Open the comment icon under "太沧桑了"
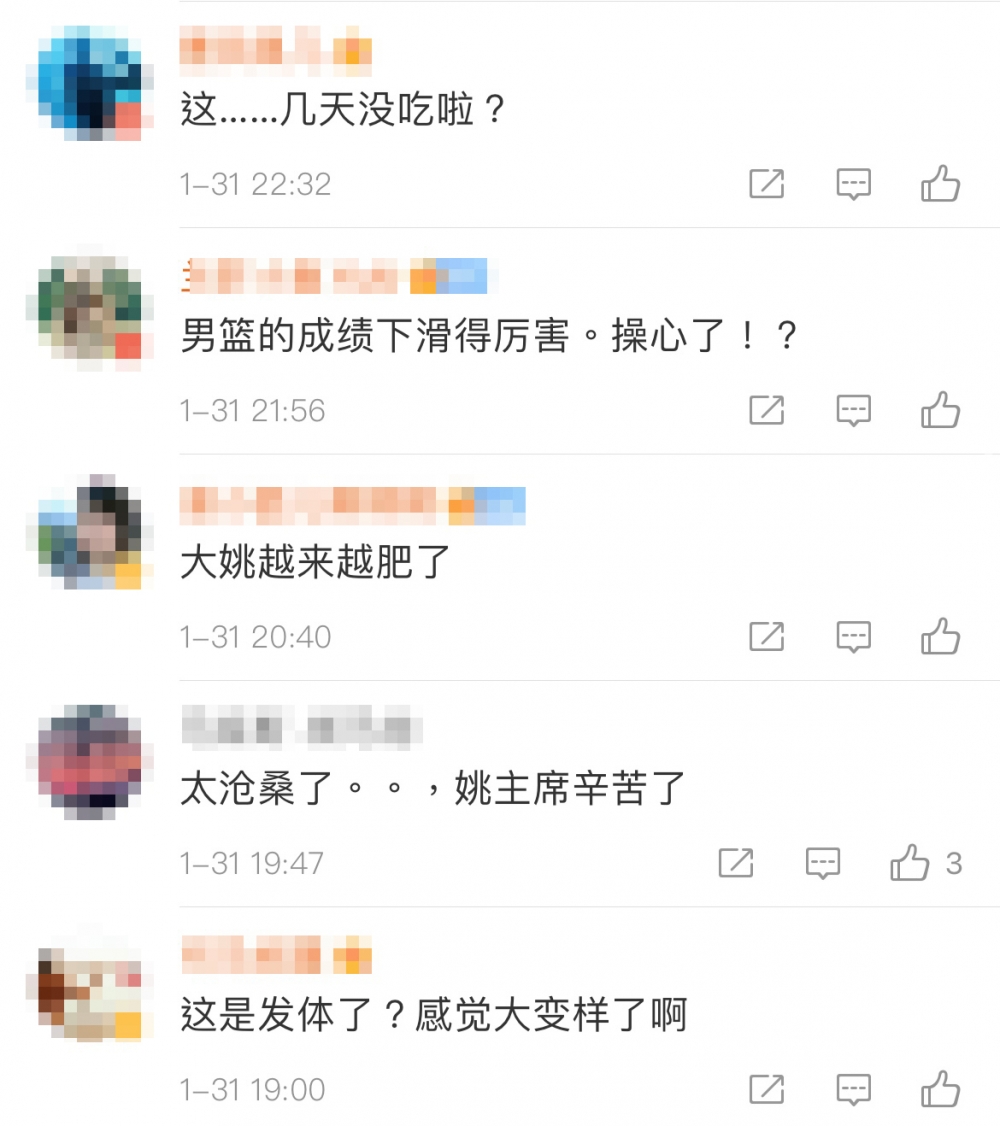 pyautogui.click(x=822, y=863)
